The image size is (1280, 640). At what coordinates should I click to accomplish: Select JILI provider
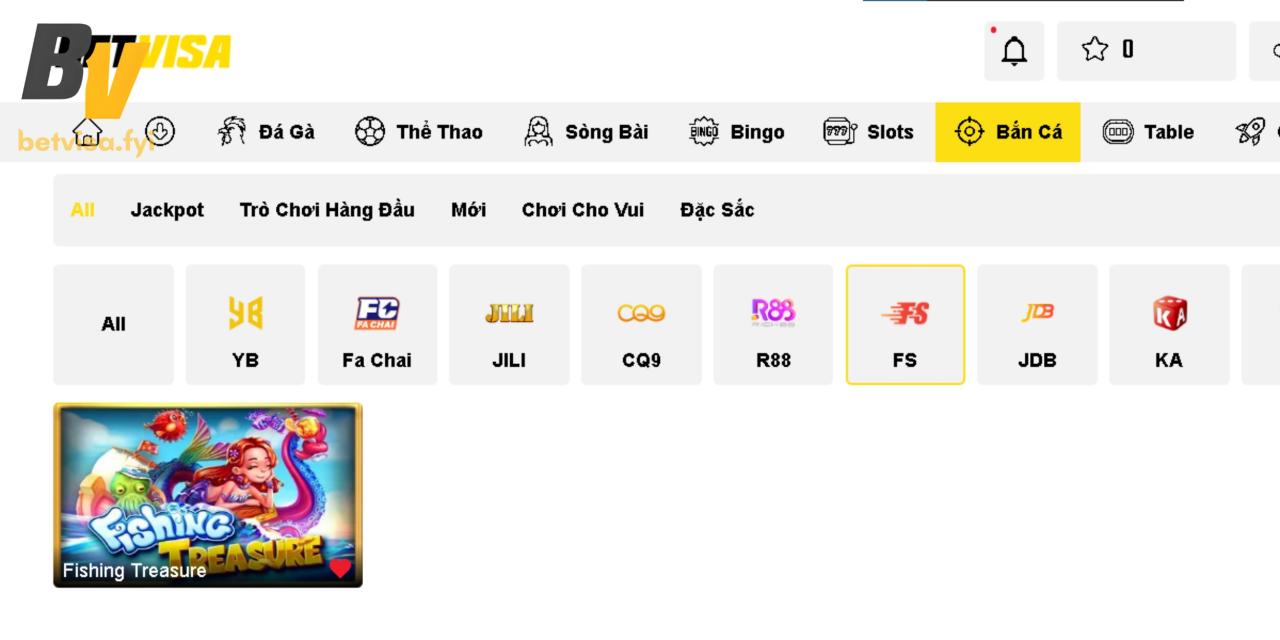point(509,325)
